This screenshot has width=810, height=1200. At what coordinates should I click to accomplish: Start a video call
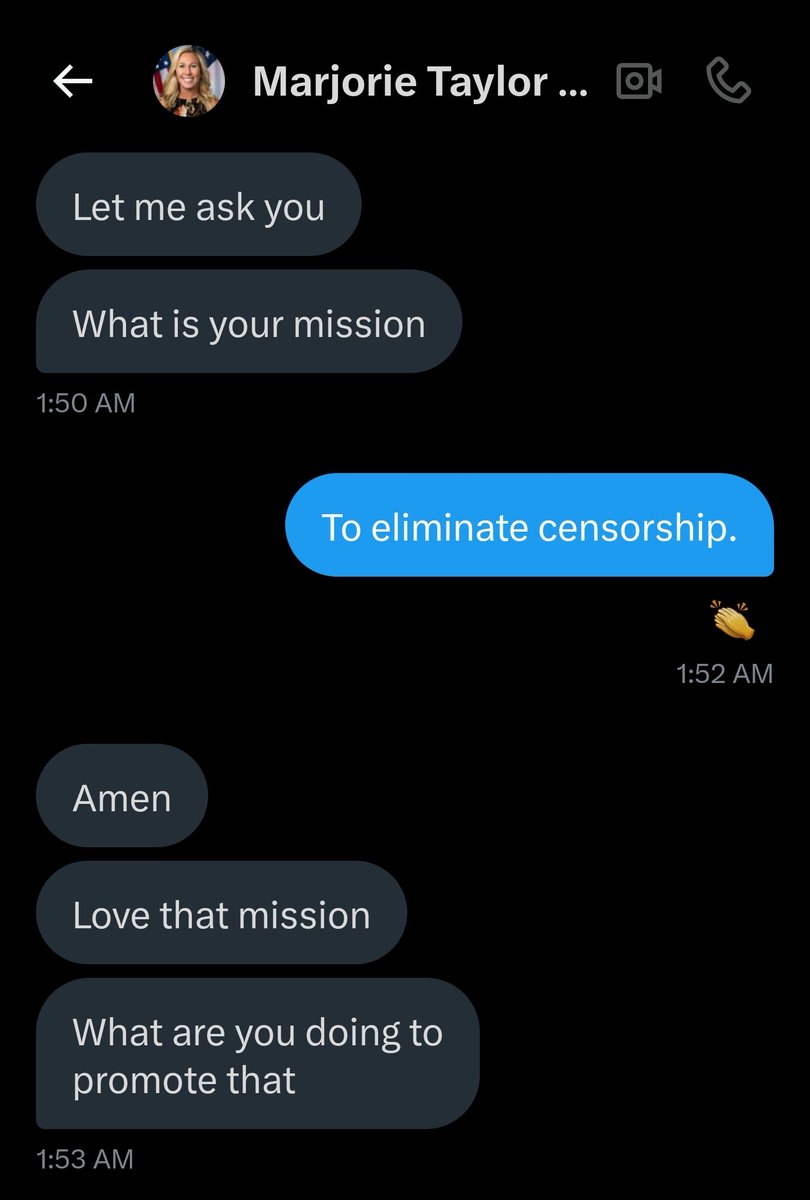pyautogui.click(x=639, y=83)
